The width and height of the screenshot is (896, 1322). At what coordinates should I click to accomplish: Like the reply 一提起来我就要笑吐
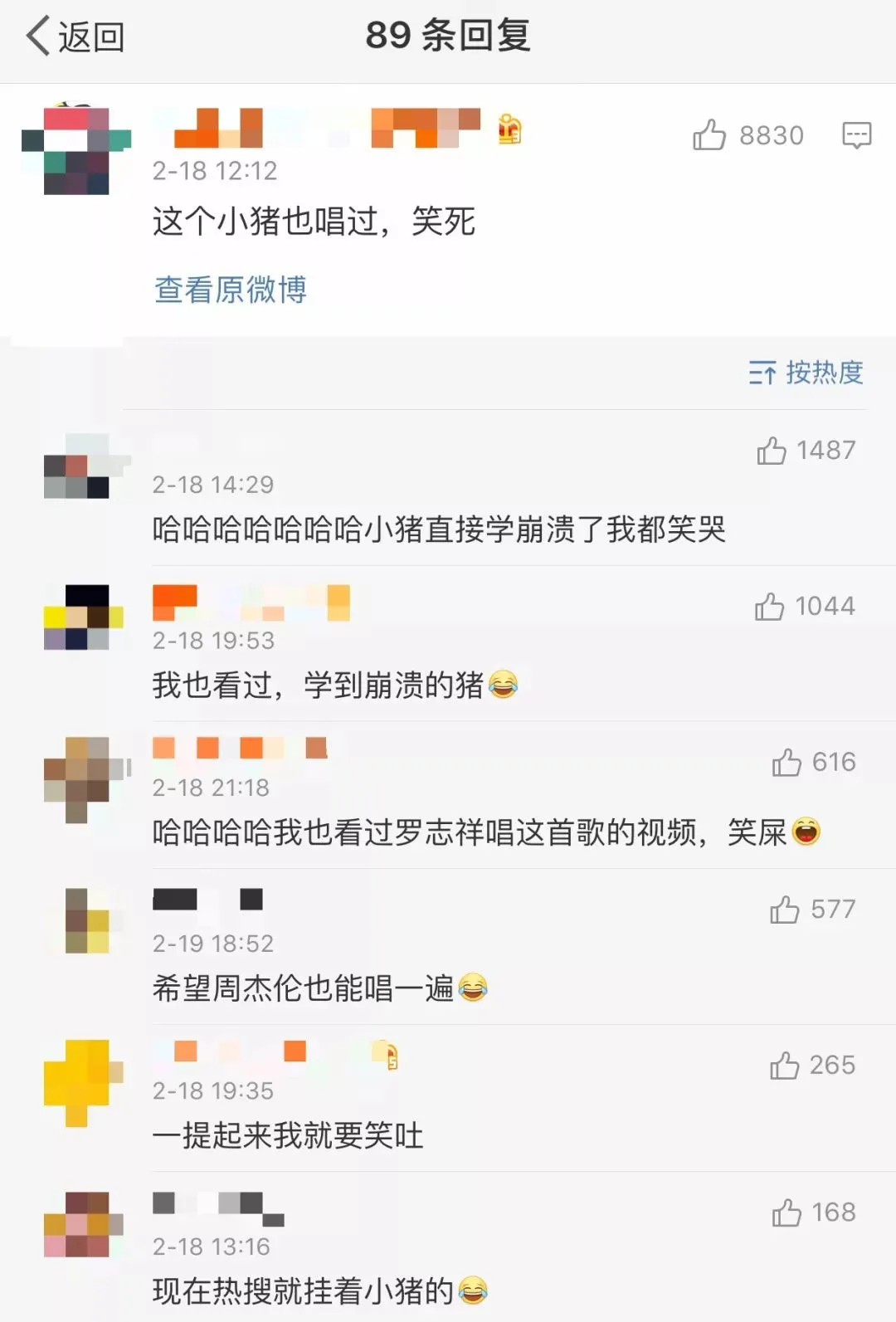tap(785, 1066)
